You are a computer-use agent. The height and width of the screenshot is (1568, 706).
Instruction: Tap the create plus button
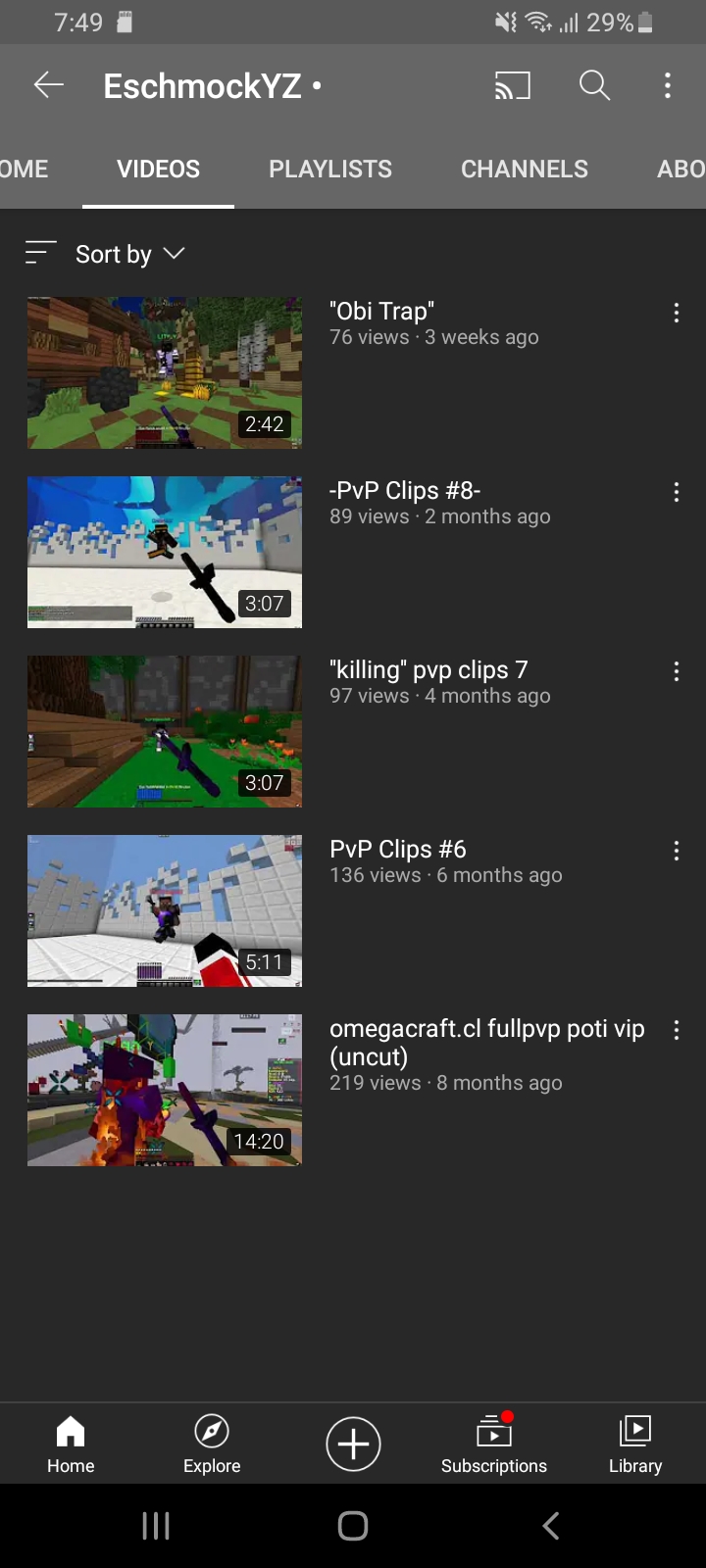coord(353,1444)
